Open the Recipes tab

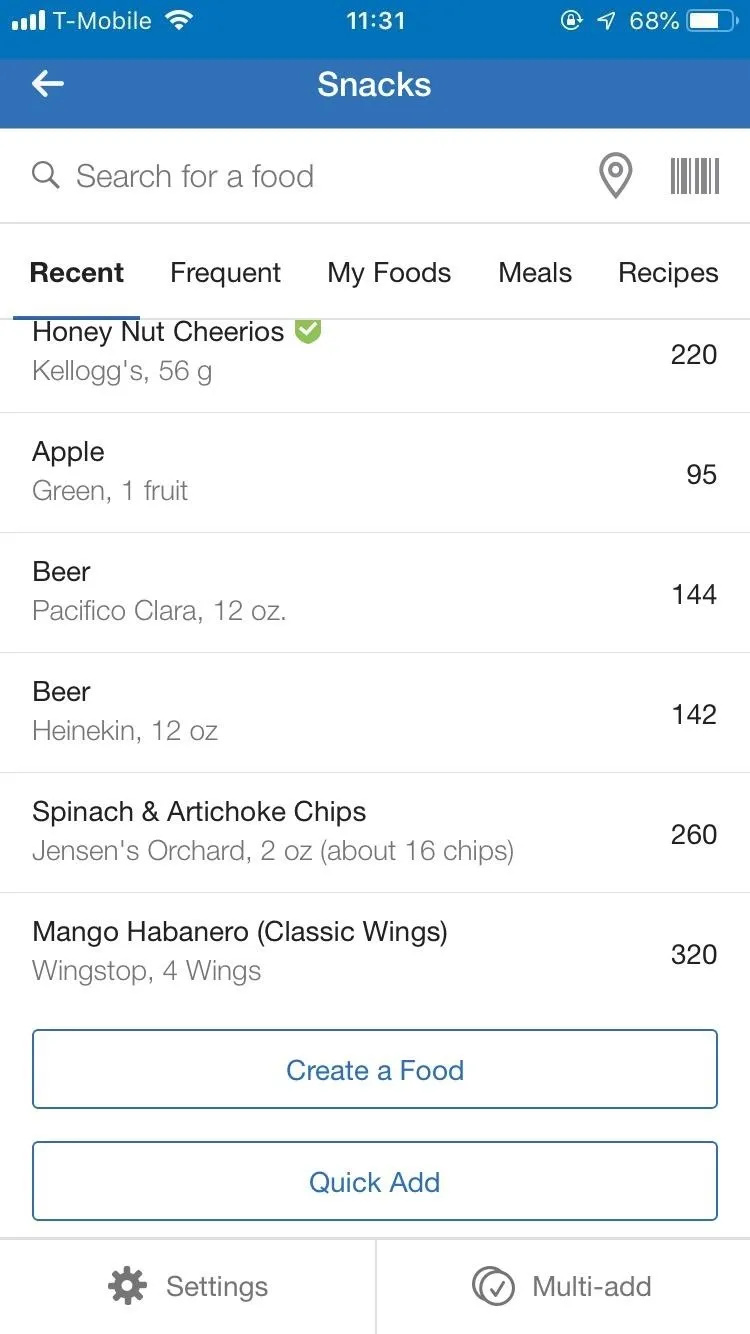668,273
